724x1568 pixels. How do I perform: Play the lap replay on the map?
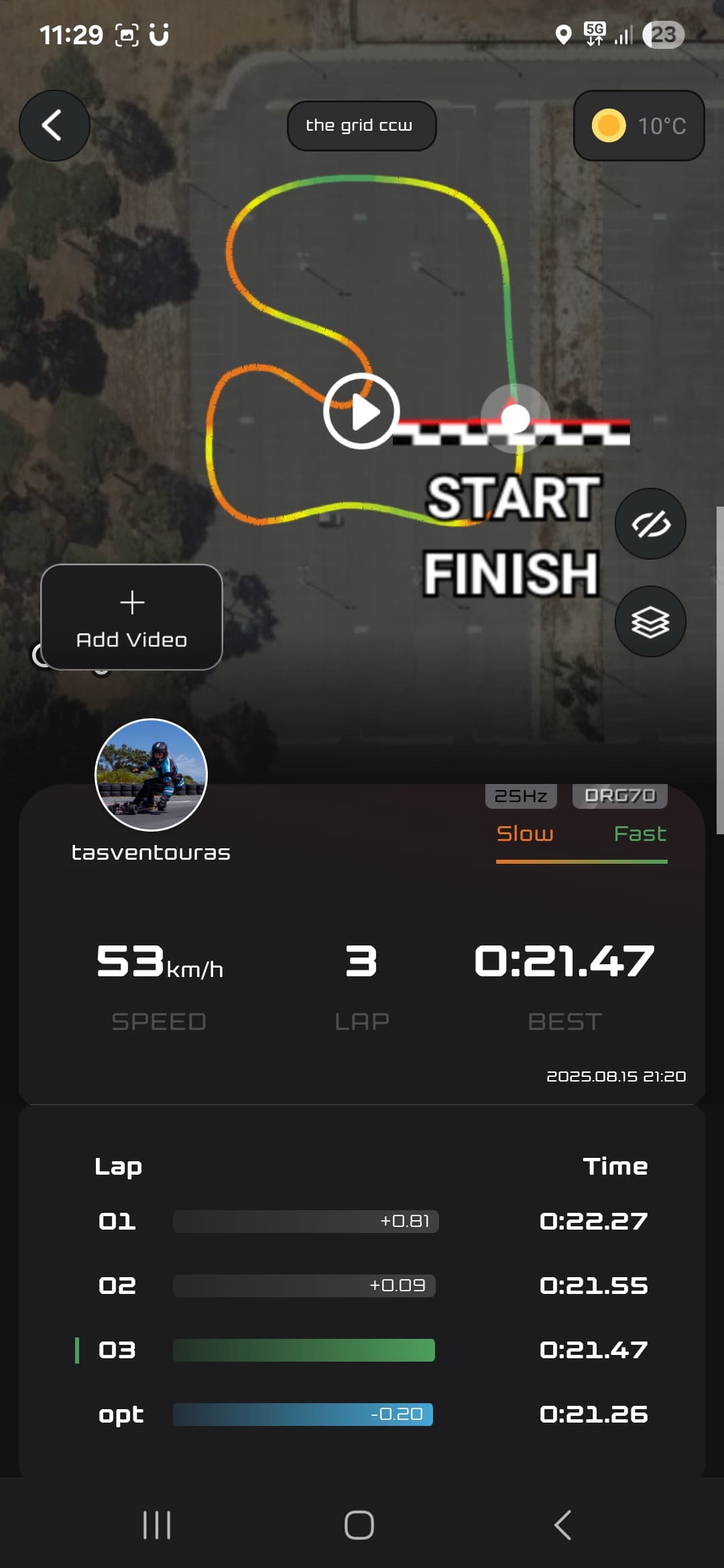361,411
